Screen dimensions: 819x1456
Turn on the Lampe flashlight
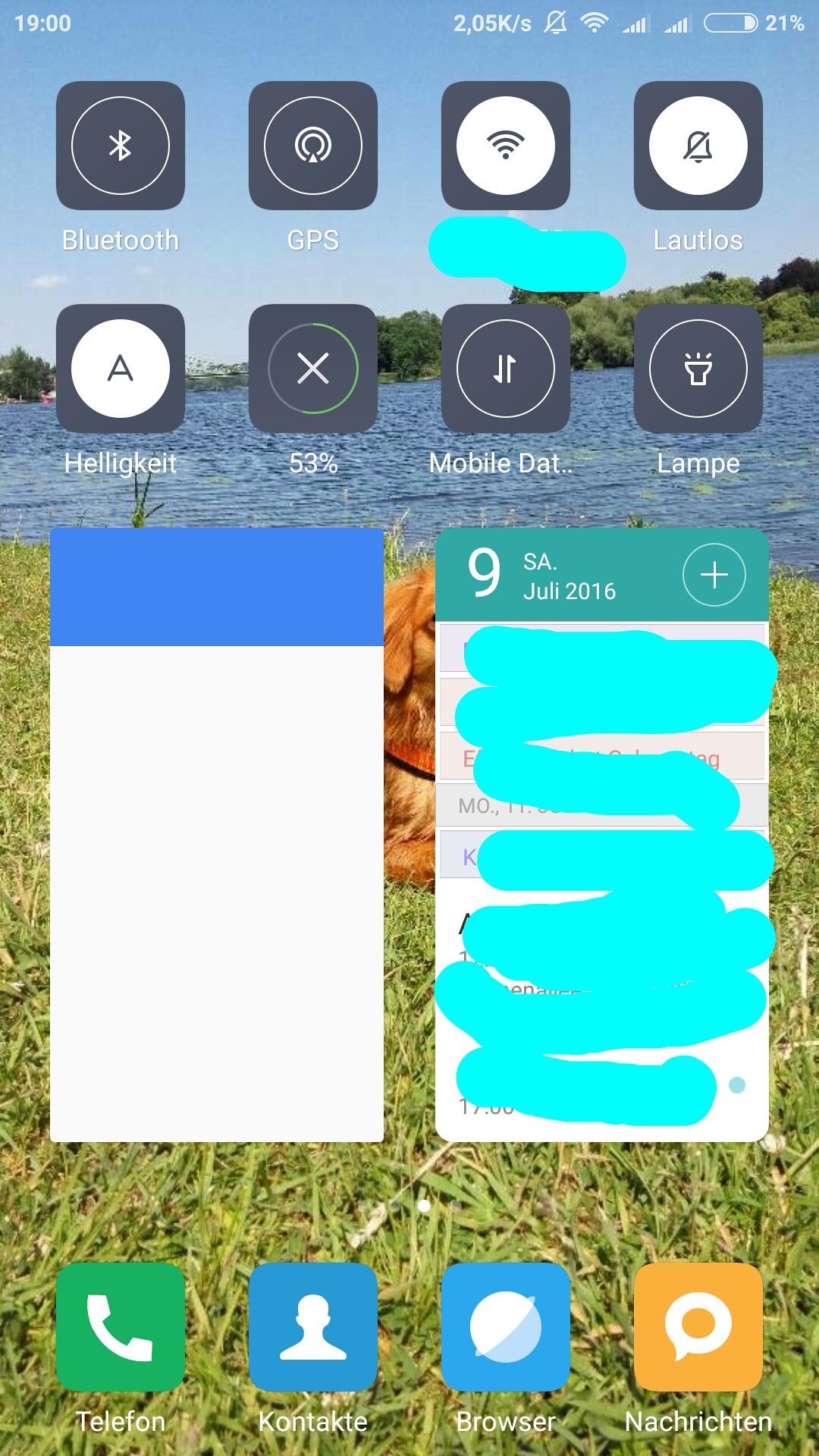pos(698,369)
